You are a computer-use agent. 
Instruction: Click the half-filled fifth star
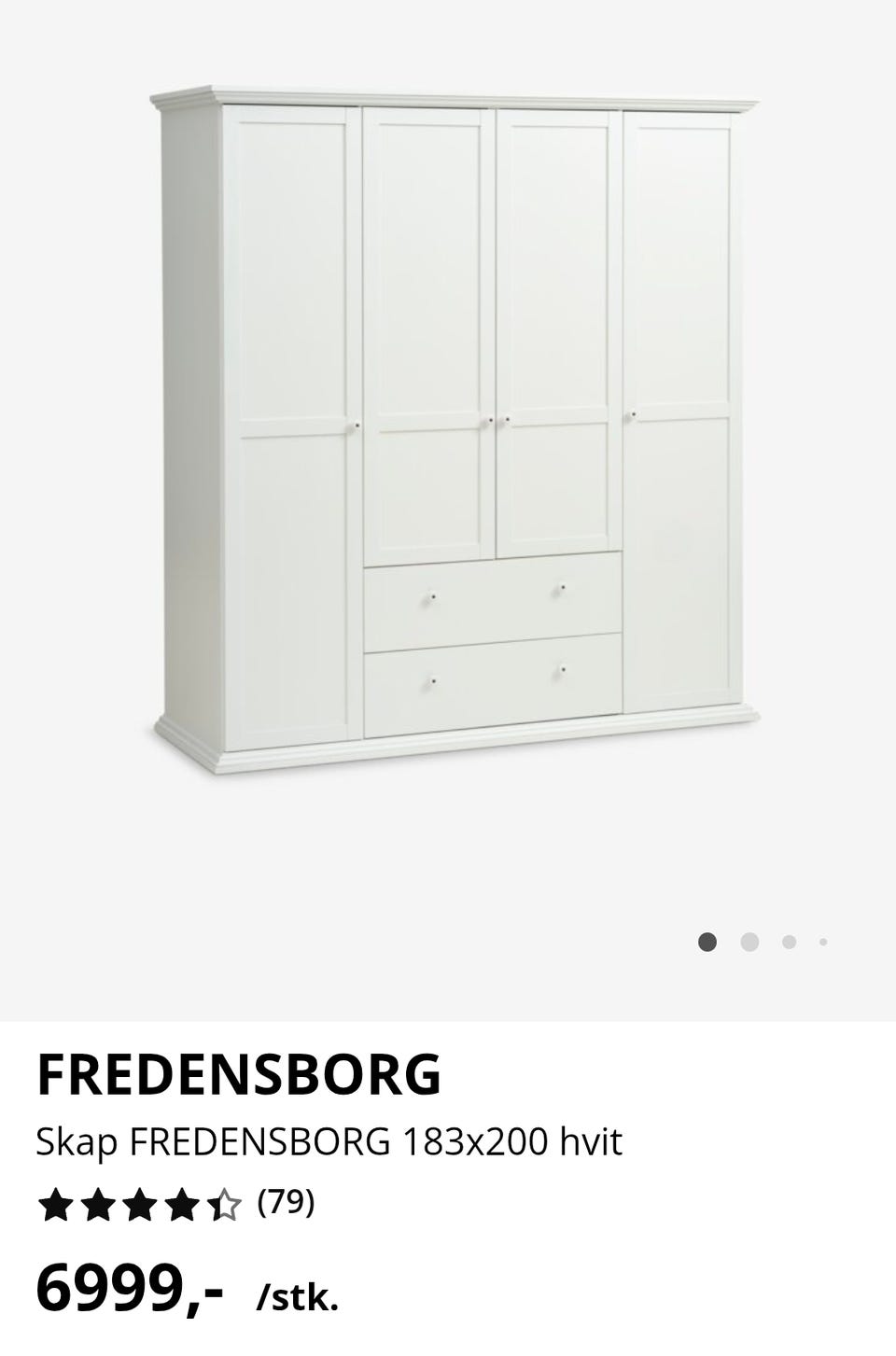225,1204
